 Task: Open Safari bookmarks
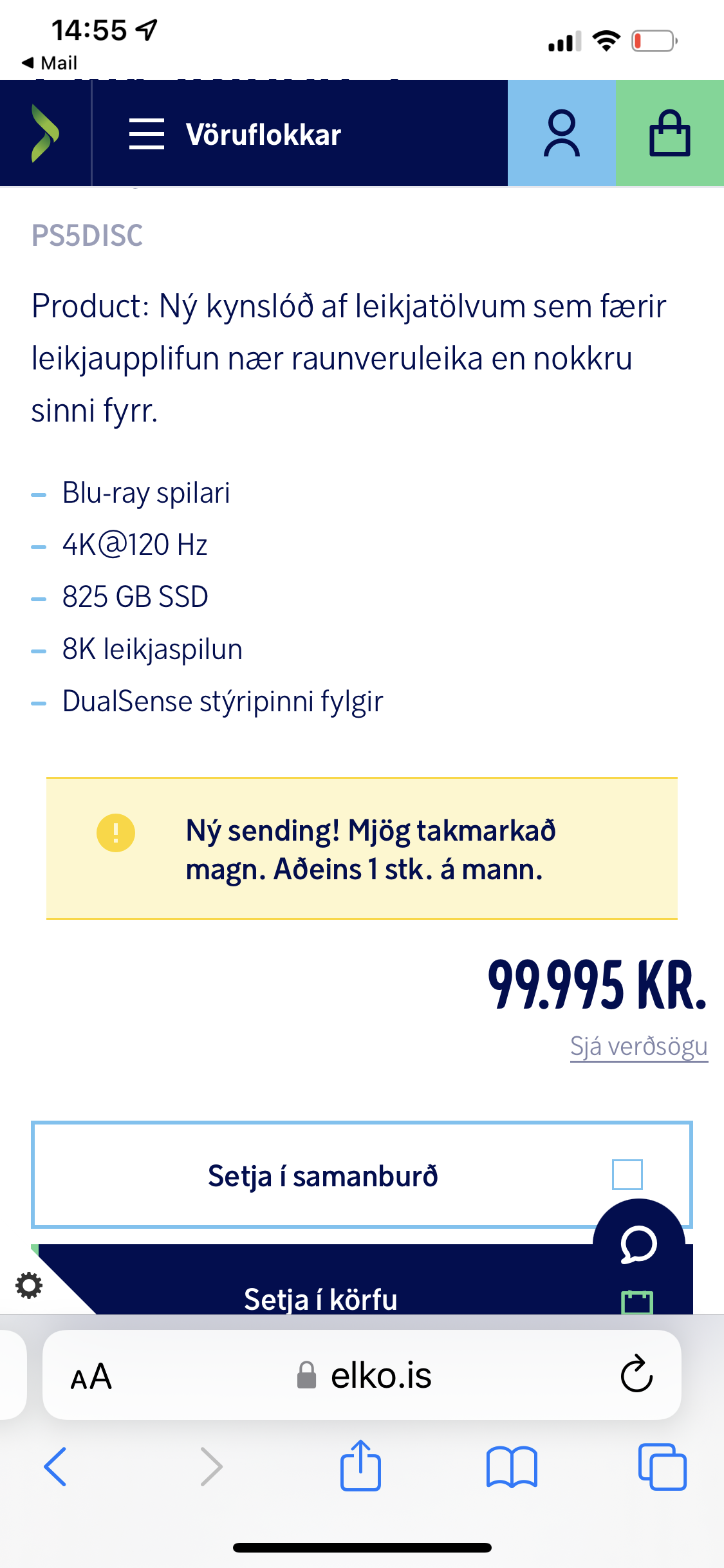point(512,1467)
